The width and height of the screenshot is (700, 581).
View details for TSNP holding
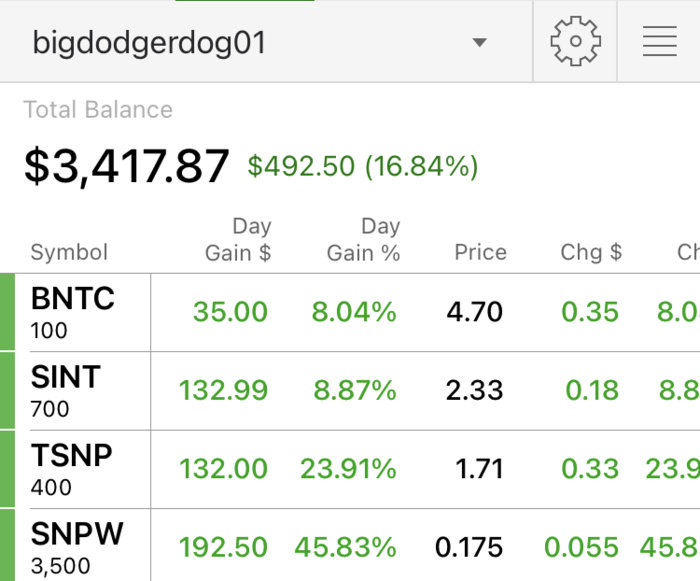[71, 468]
